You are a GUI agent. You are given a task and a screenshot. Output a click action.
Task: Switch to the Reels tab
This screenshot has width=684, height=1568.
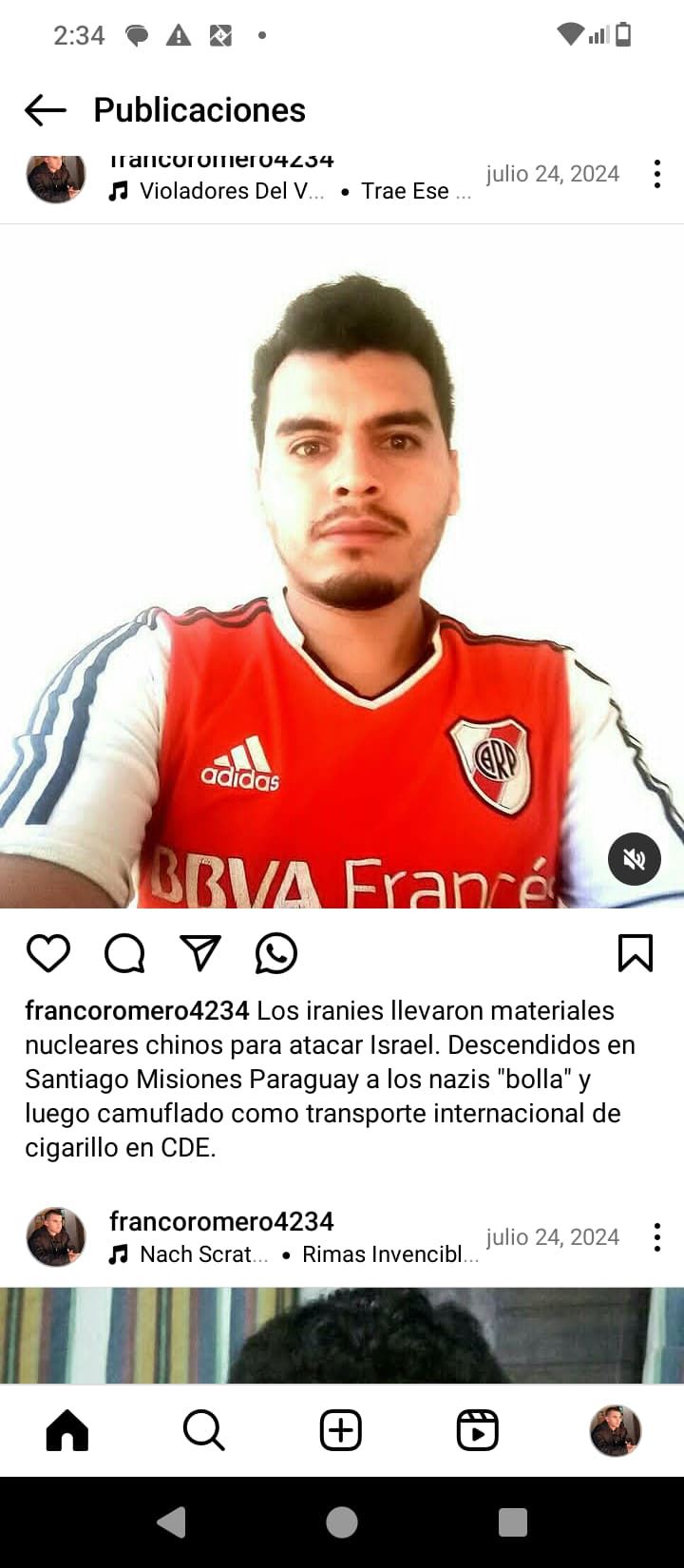pos(478,1430)
